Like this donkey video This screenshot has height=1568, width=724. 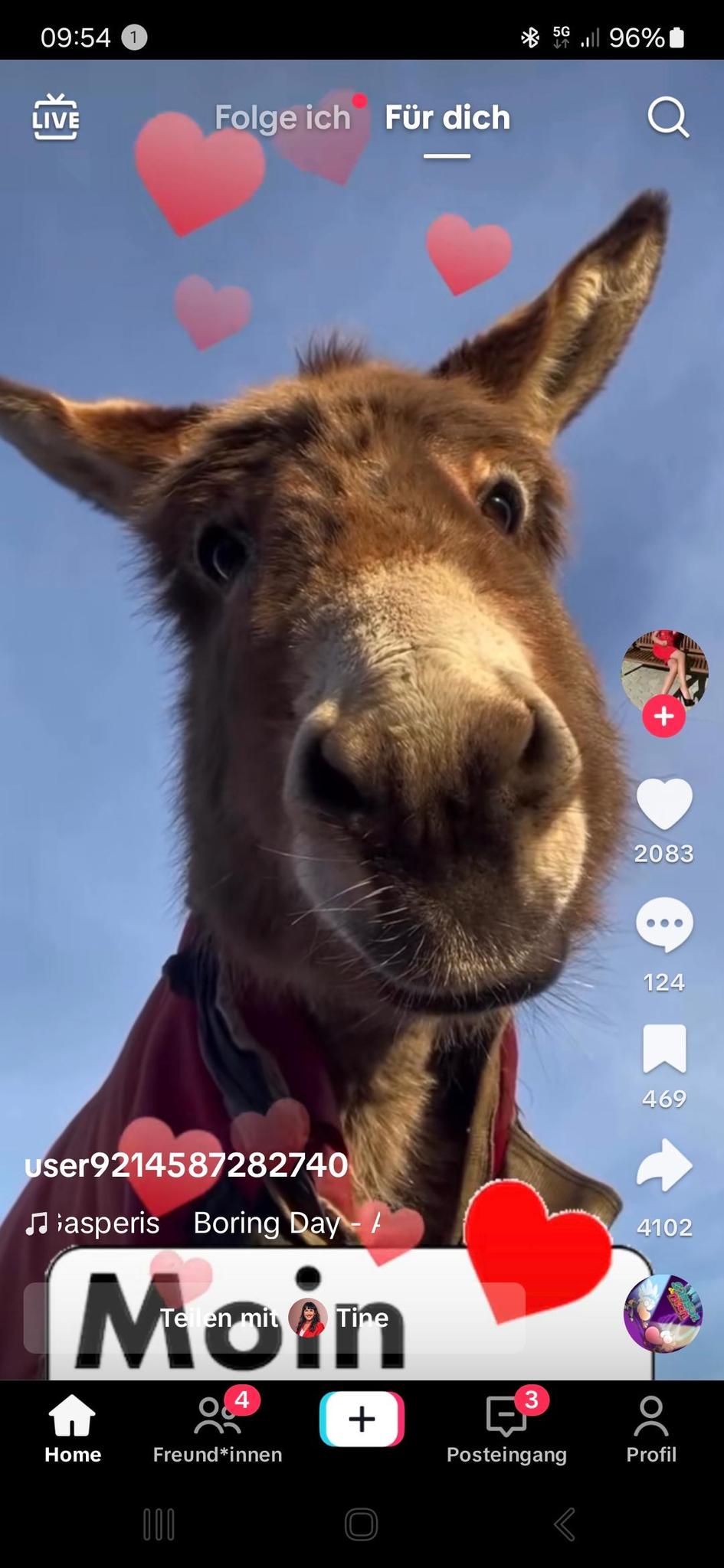[x=663, y=804]
